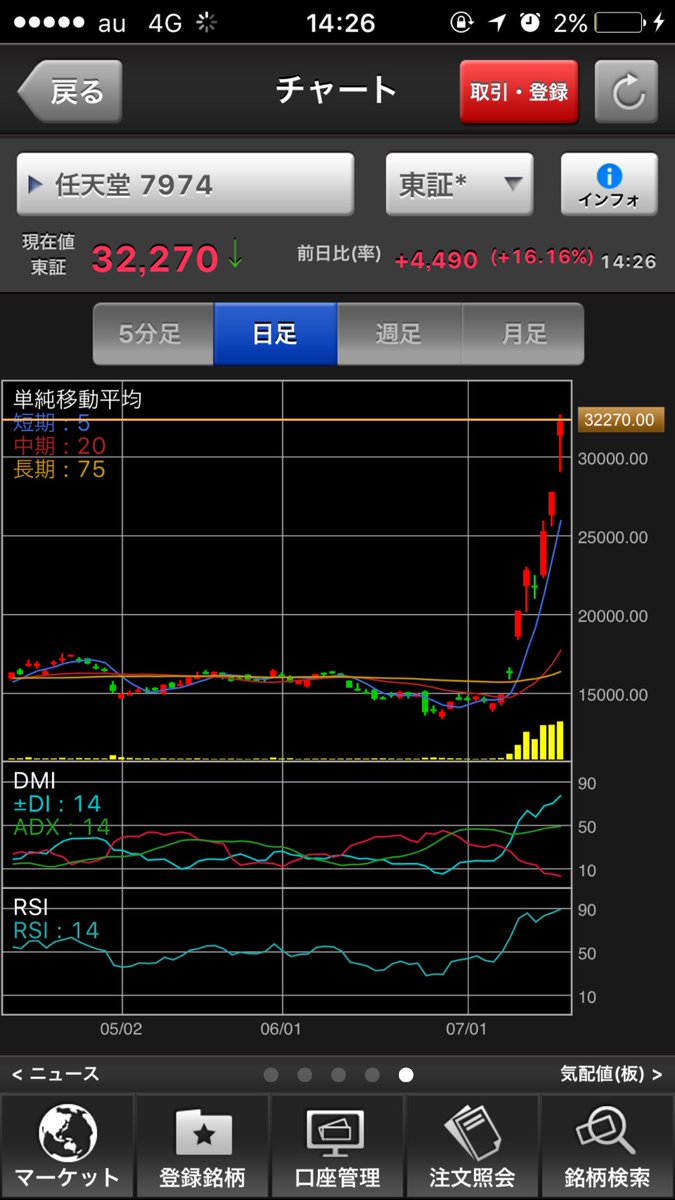Open the 注文照会 order inquiry tab

pos(472,1146)
